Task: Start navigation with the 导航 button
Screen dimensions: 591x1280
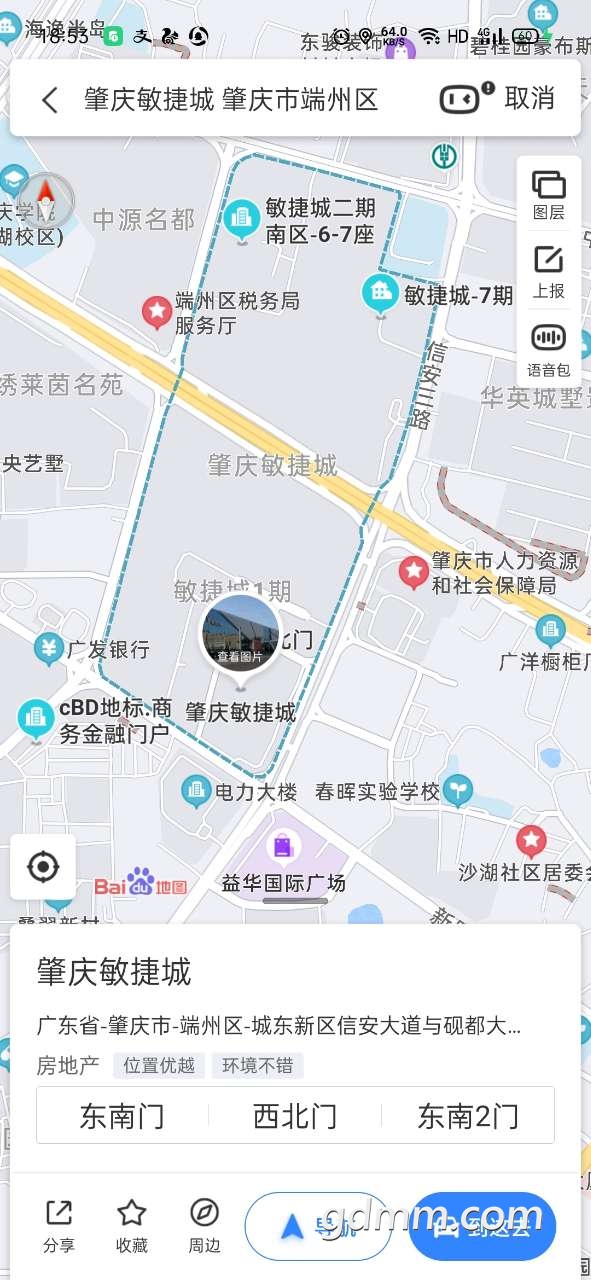Action: click(318, 1226)
